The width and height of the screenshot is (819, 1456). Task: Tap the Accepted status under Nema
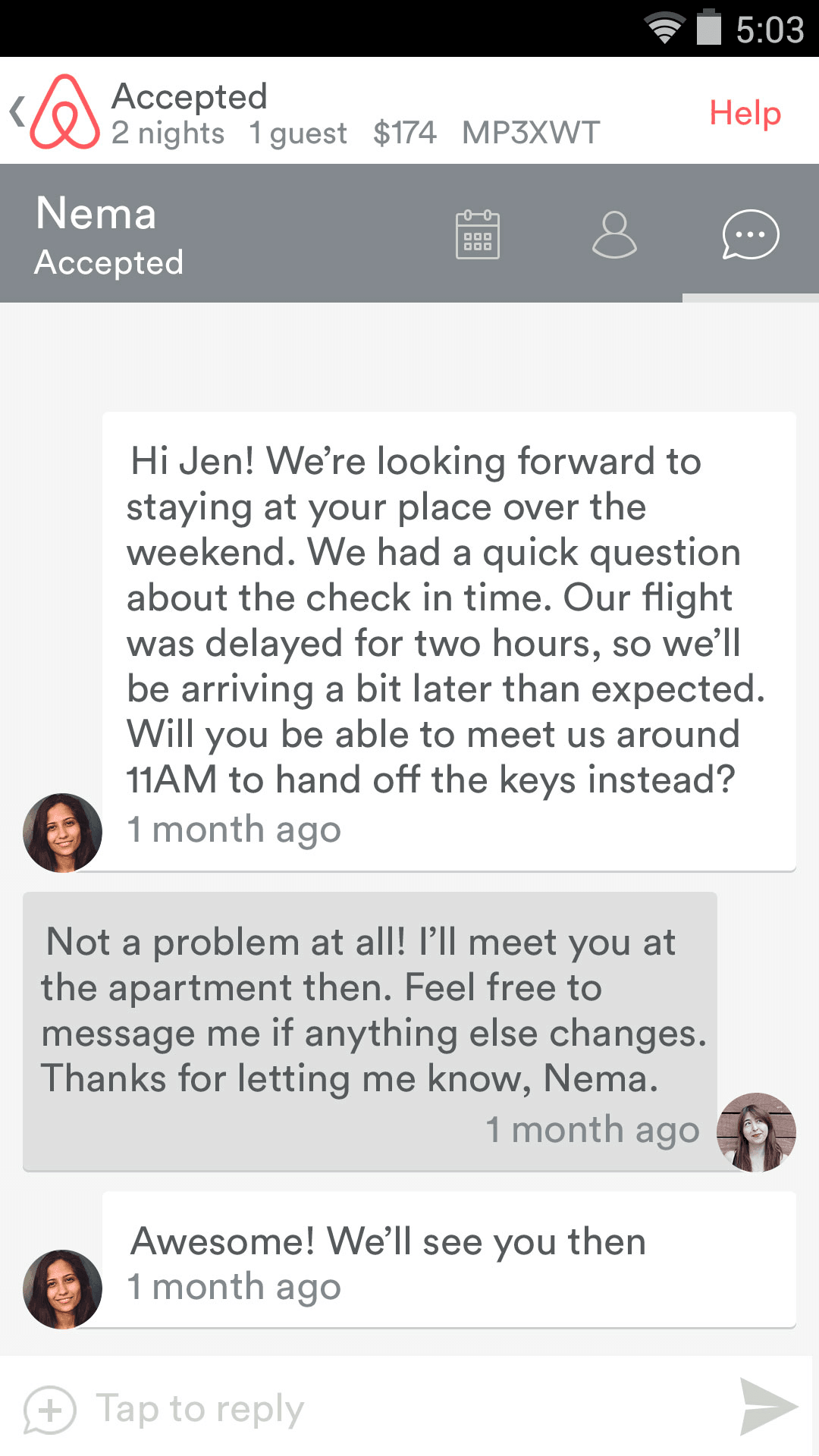(x=108, y=263)
